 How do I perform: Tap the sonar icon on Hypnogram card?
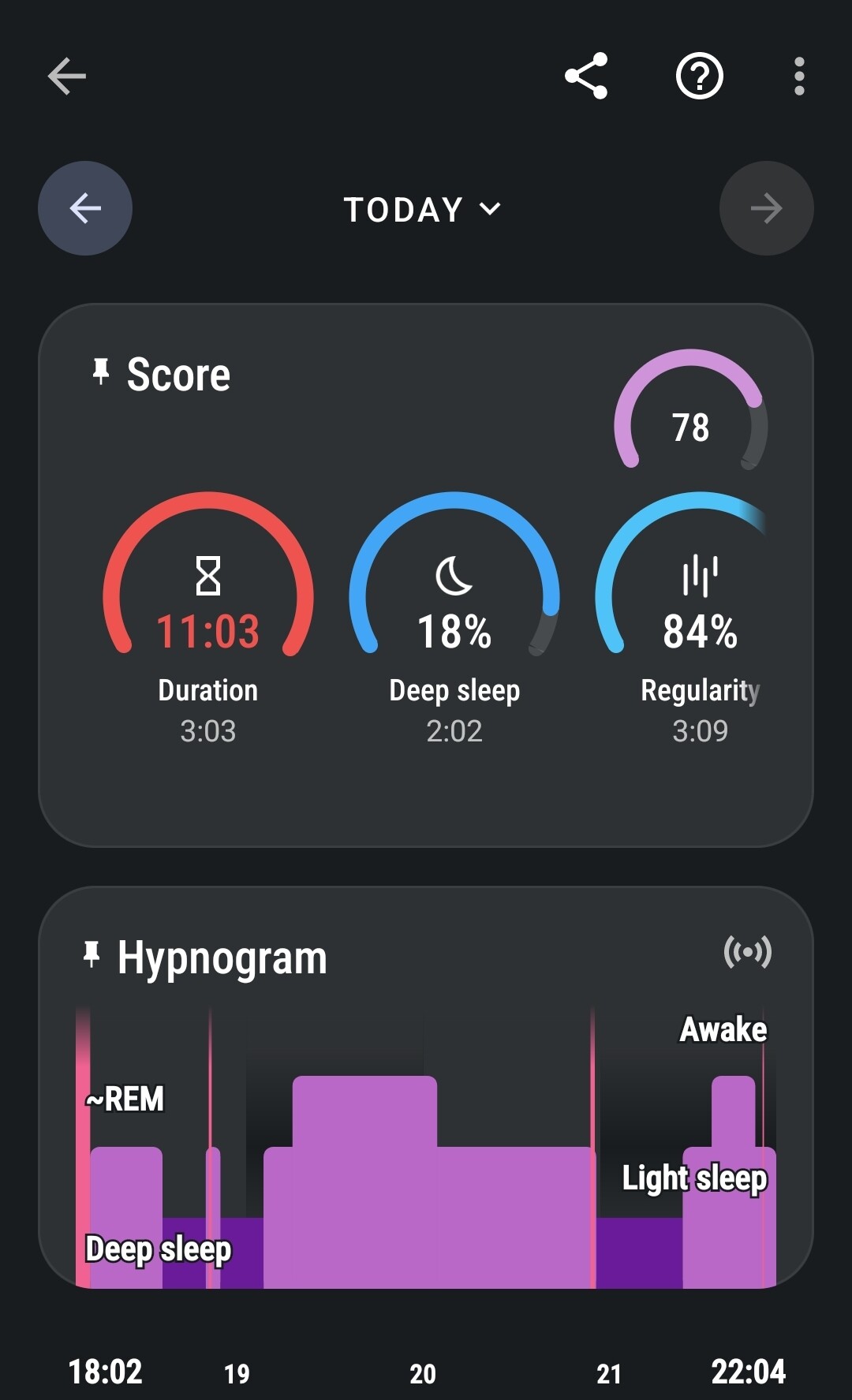[748, 953]
